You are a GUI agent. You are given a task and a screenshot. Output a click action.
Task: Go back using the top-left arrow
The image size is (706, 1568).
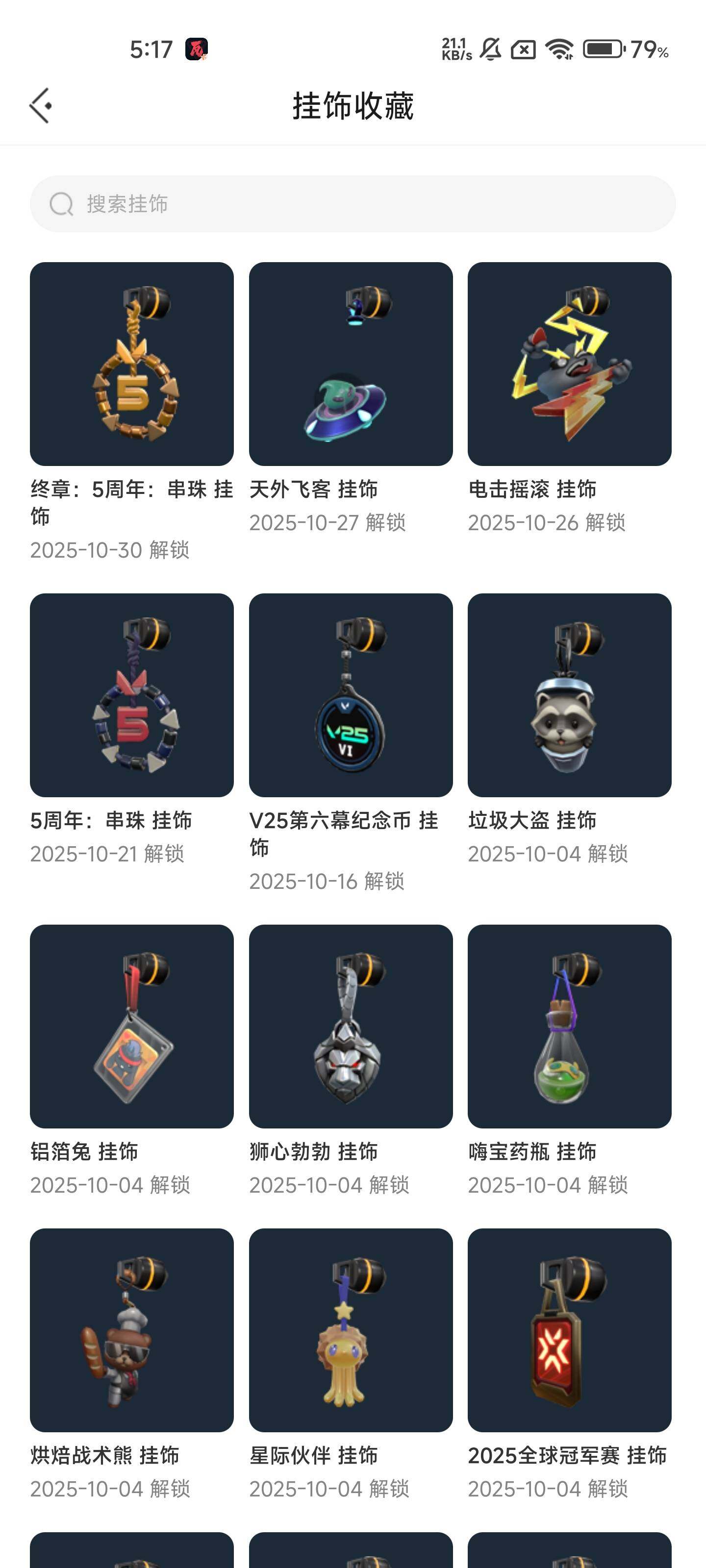click(x=41, y=106)
